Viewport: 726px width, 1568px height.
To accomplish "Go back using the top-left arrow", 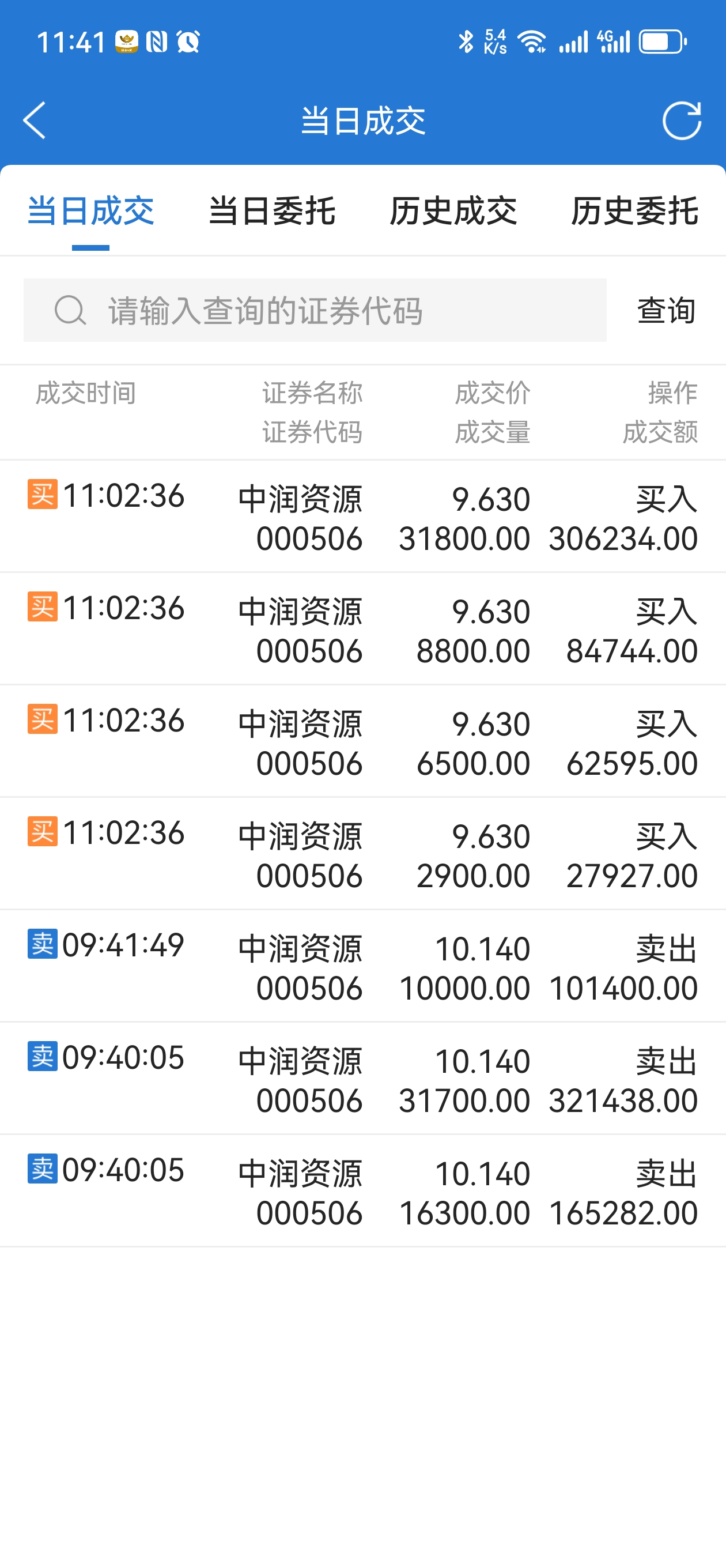I will (x=34, y=120).
